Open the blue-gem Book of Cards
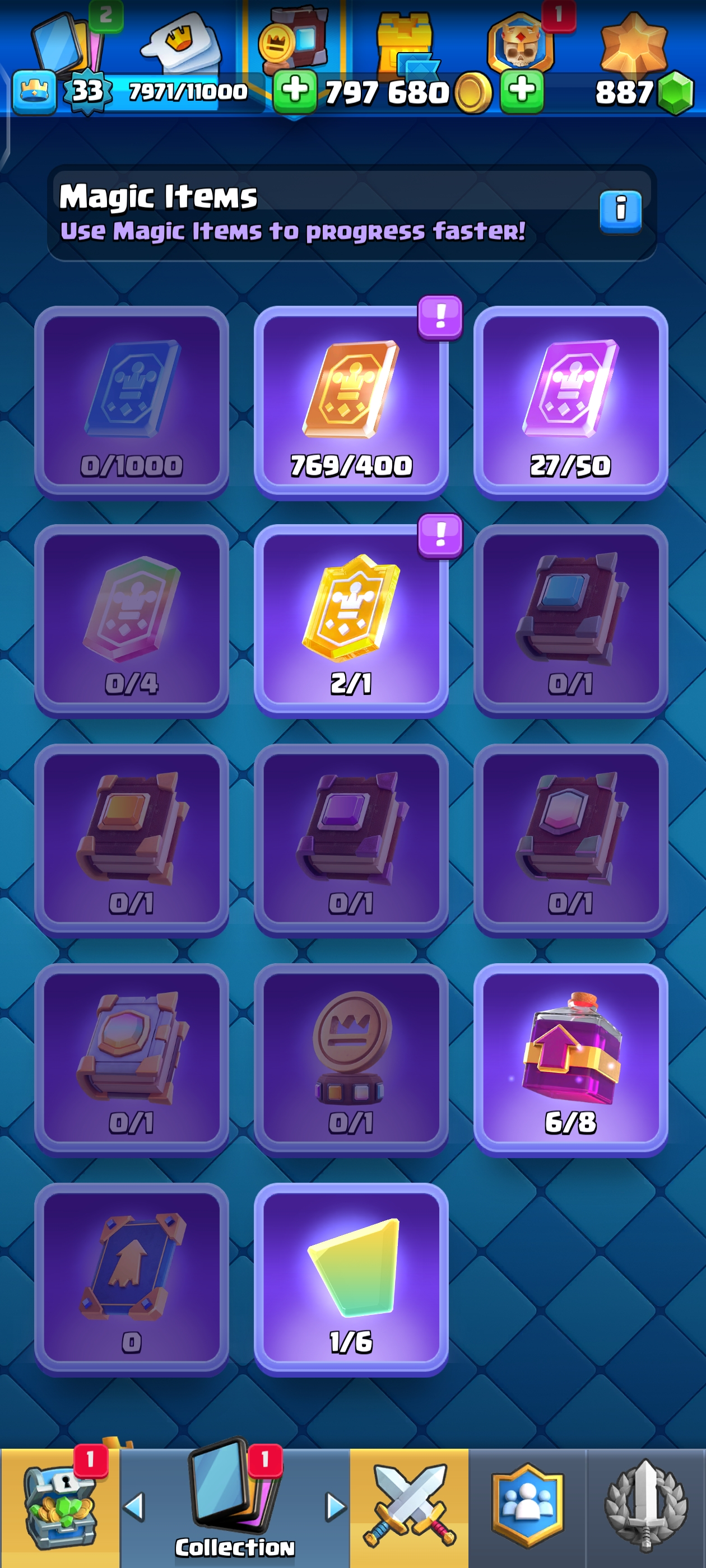This screenshot has width=706, height=1568. pos(570,621)
